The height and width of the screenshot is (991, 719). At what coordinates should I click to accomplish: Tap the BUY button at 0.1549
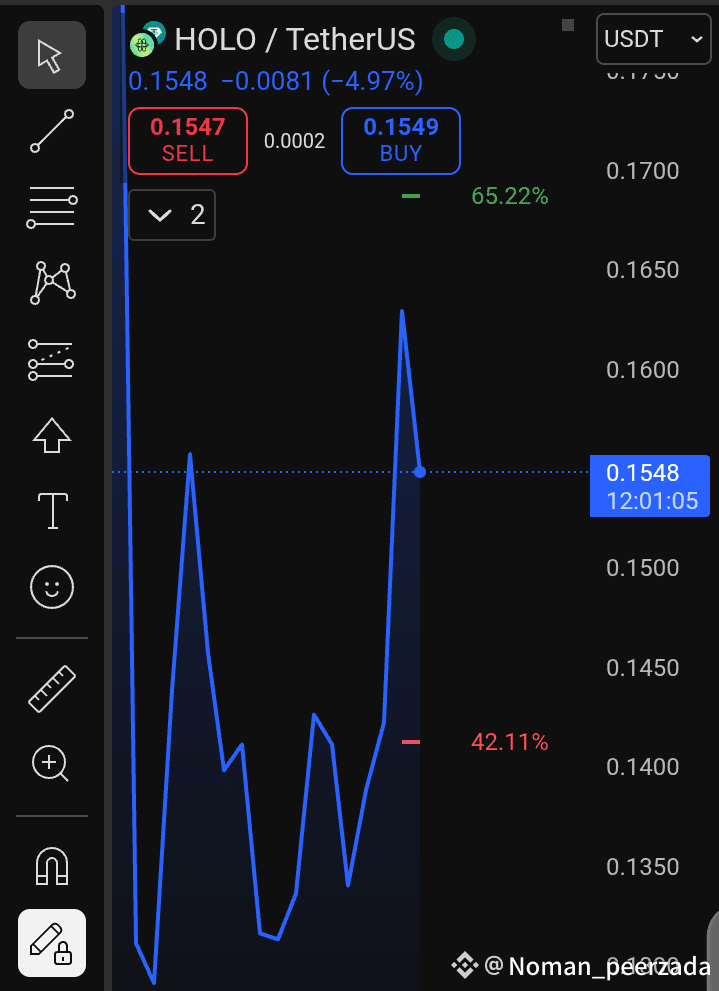tap(400, 140)
